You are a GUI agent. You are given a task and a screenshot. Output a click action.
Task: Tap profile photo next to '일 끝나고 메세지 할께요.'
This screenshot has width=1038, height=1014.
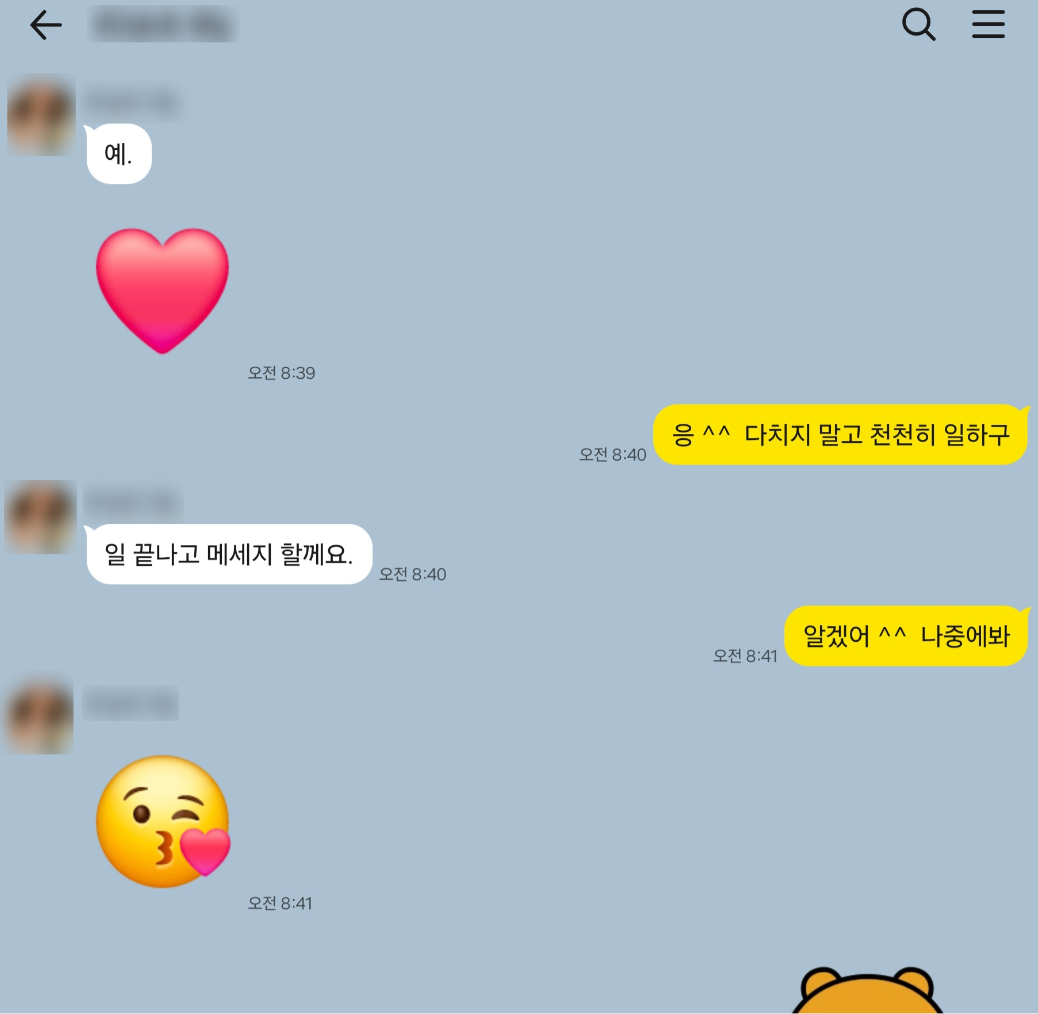pyautogui.click(x=41, y=517)
